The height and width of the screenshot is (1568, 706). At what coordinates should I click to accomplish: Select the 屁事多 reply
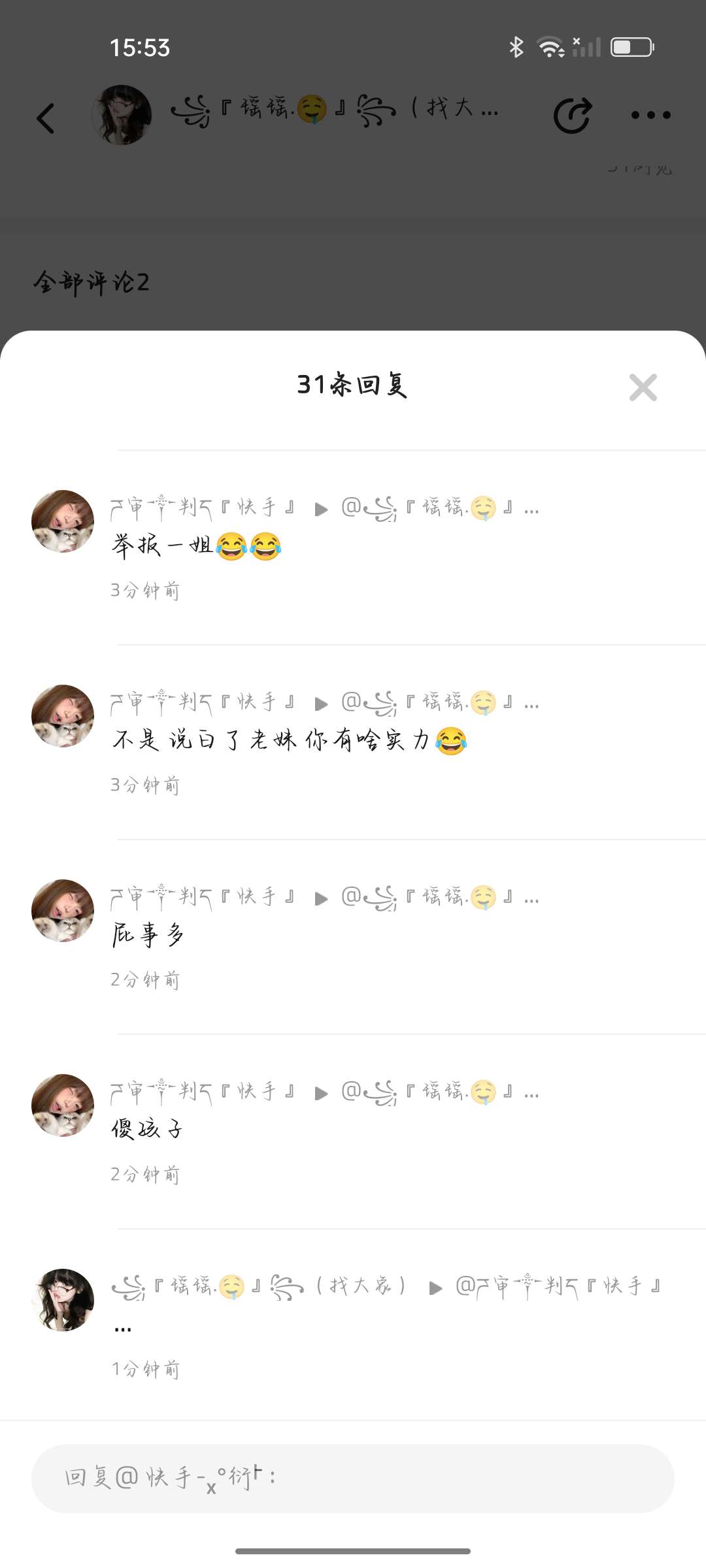148,934
